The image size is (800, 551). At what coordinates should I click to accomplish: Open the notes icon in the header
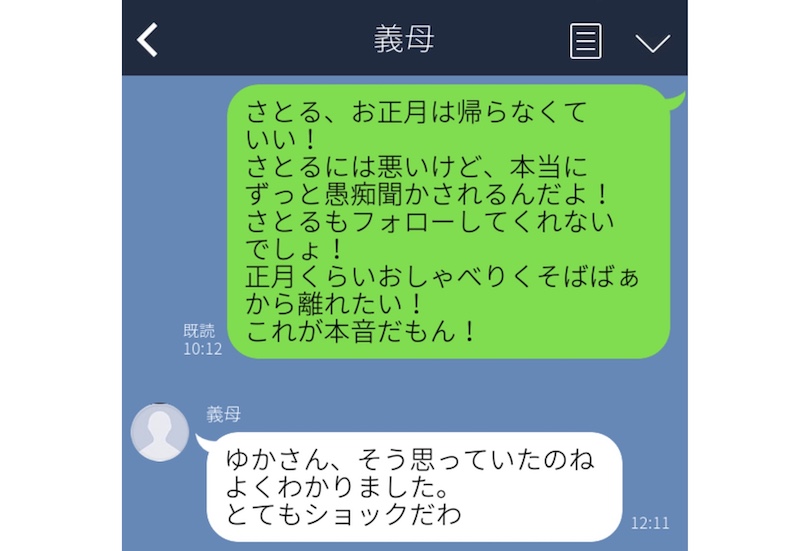point(586,41)
